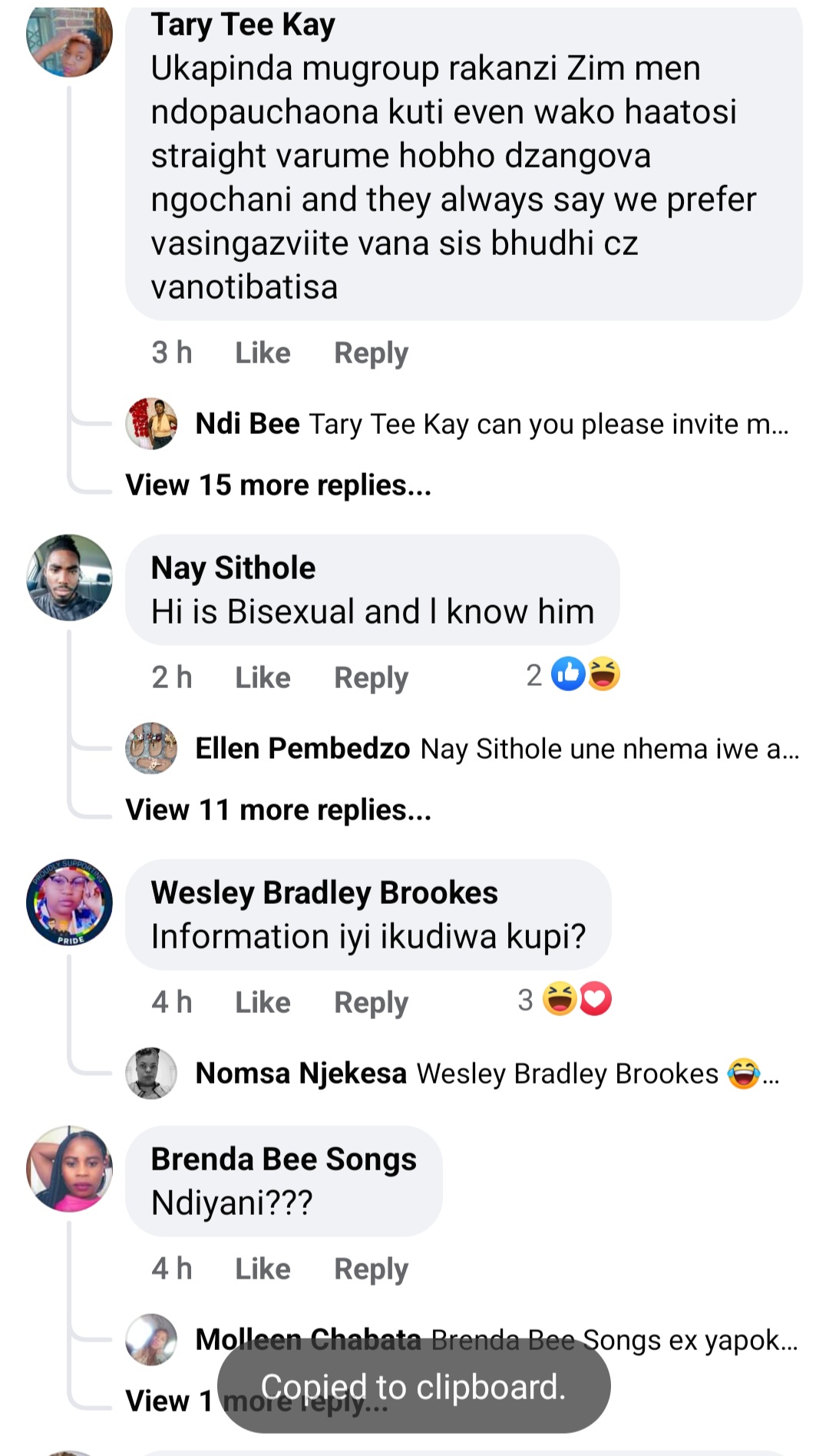Open Nomsa Njekesa's reply to Wesley
The image size is (829, 1456).
[487, 1074]
